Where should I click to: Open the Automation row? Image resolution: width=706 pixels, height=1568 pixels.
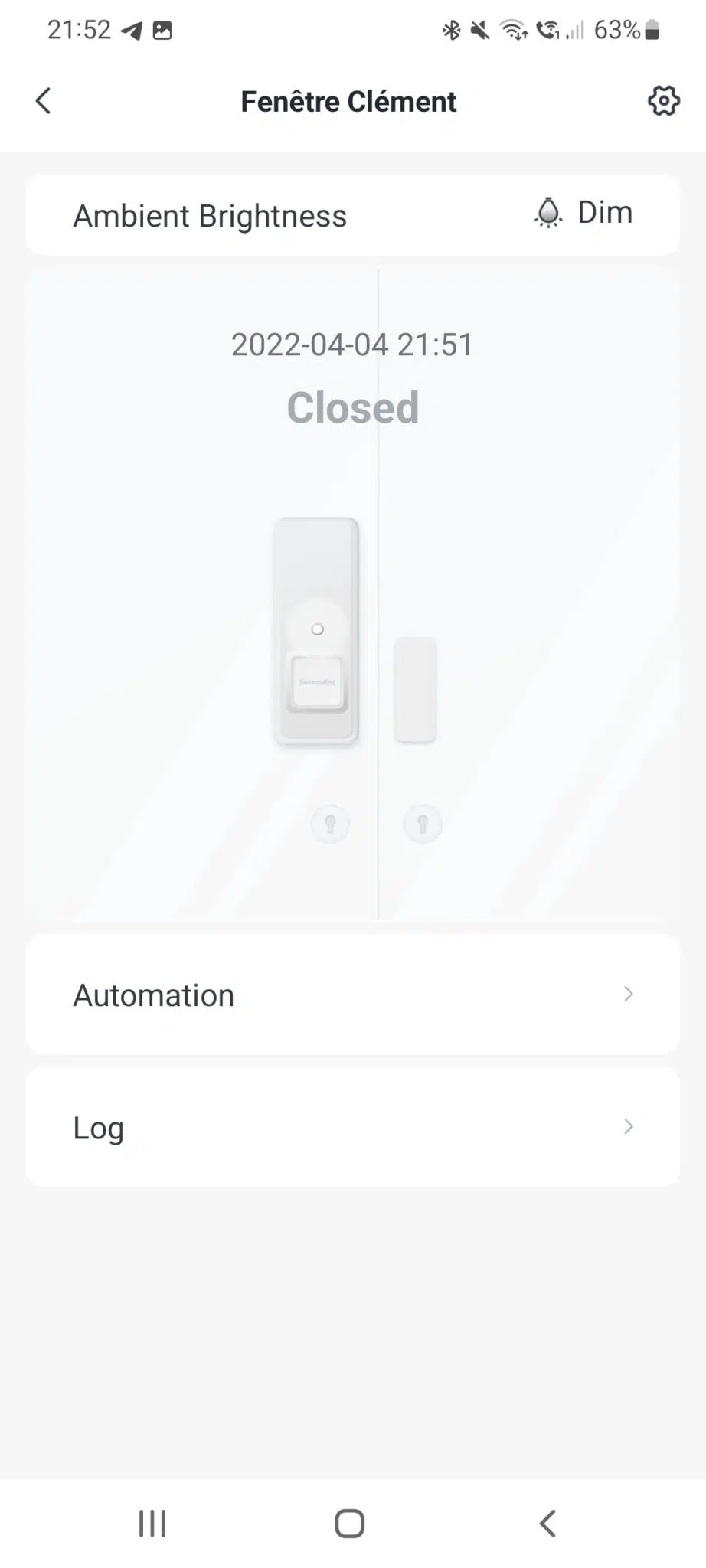coord(352,995)
